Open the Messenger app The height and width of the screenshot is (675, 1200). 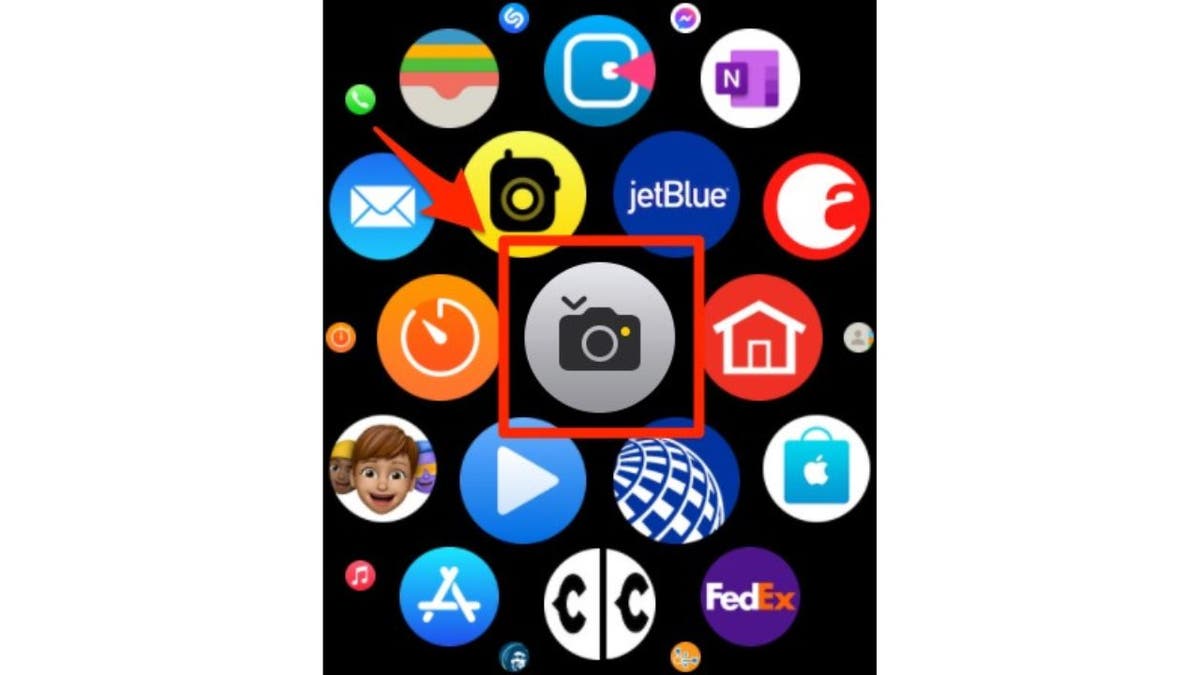[x=685, y=18]
